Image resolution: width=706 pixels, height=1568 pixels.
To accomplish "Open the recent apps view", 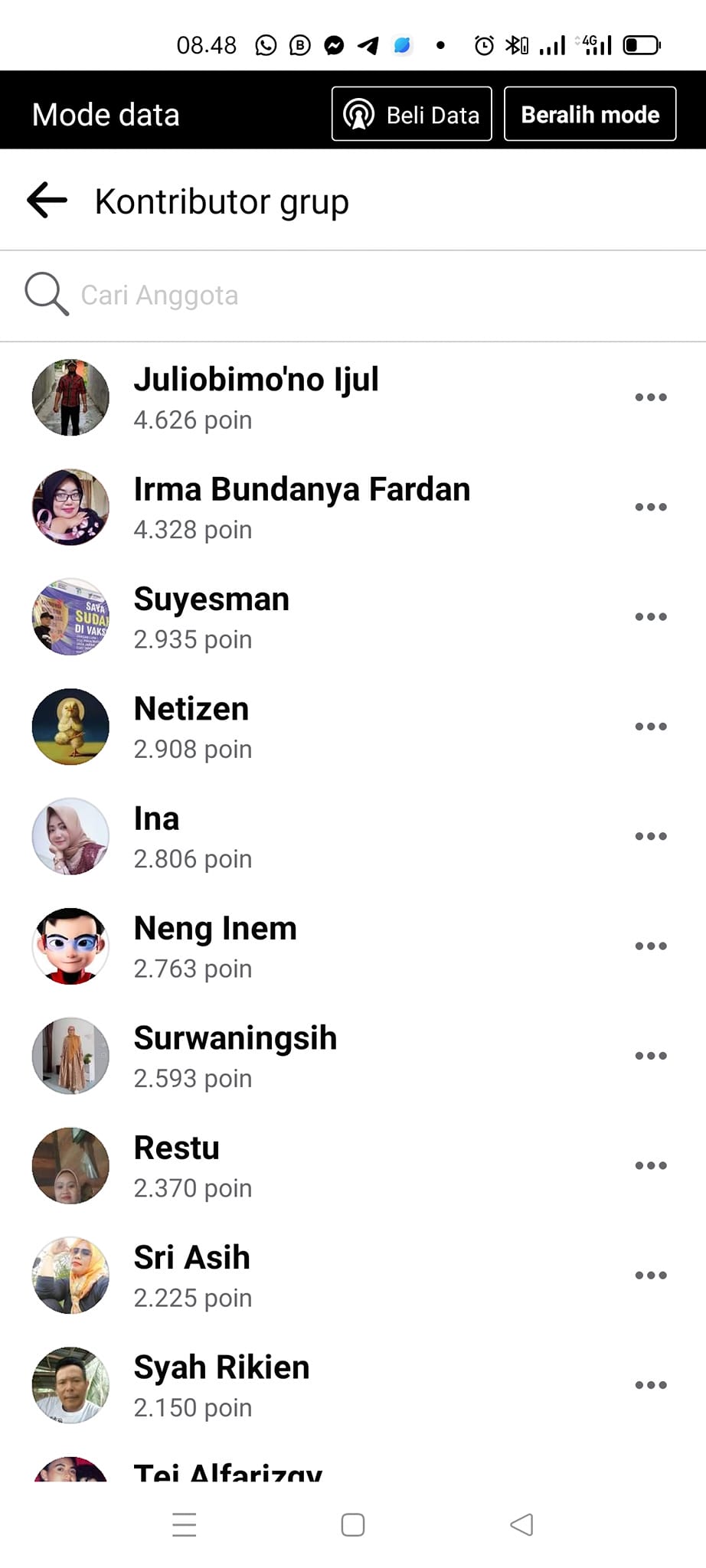I will [185, 1524].
